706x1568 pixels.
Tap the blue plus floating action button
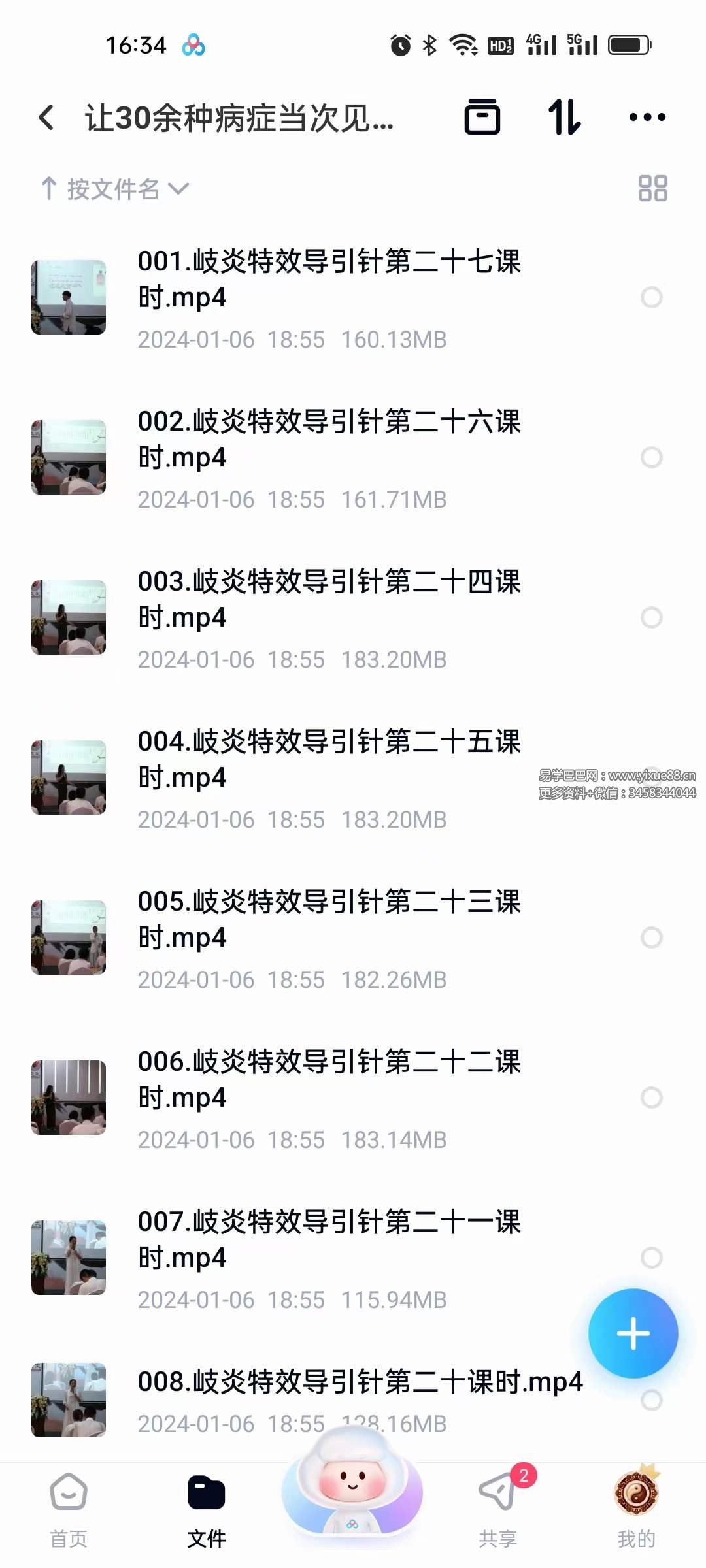(632, 1334)
